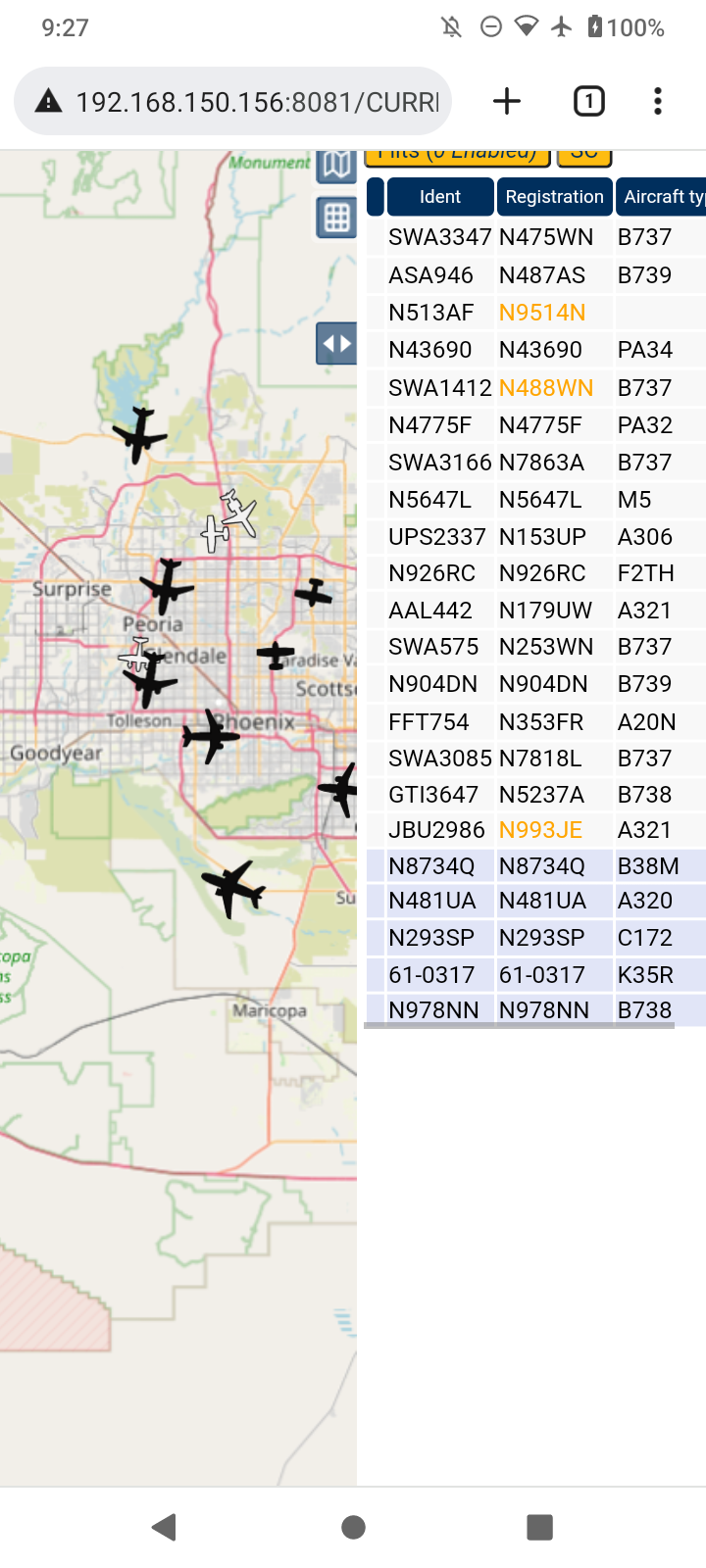706x1568 pixels.
Task: Tap the grid icon on the map
Action: click(336, 218)
